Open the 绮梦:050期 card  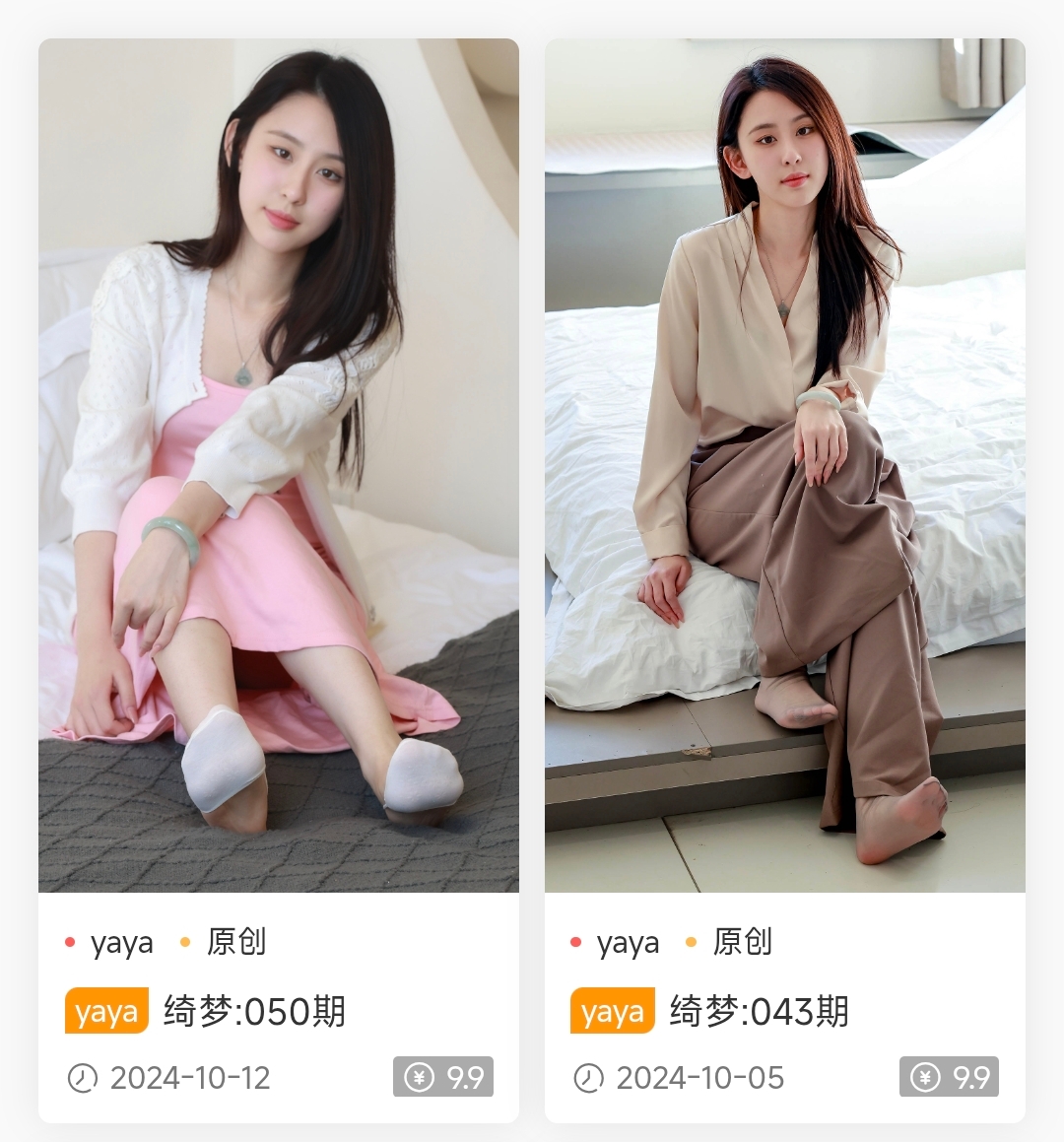tap(255, 1012)
